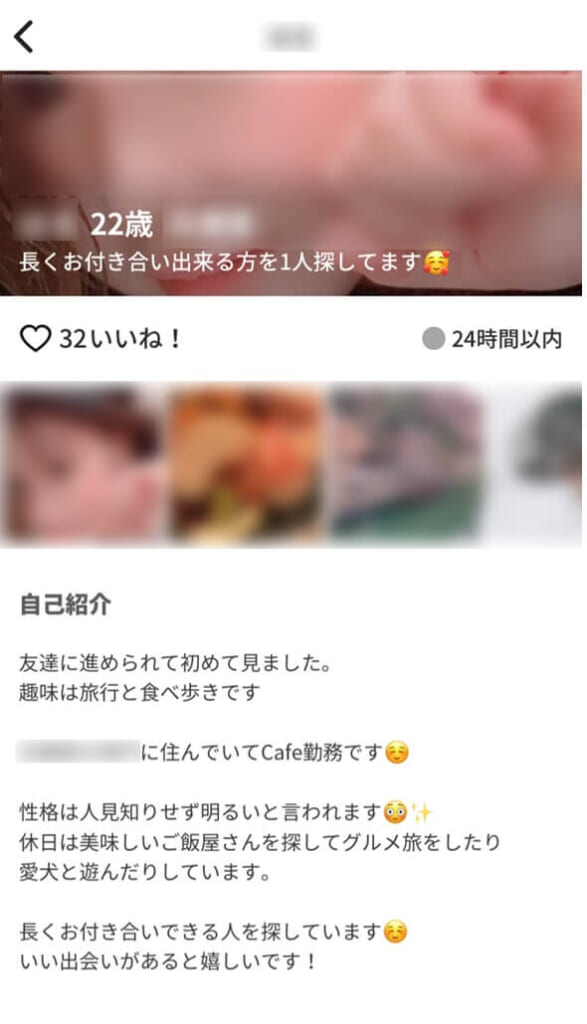
Task: View the second gallery photo showing food
Action: point(246,464)
